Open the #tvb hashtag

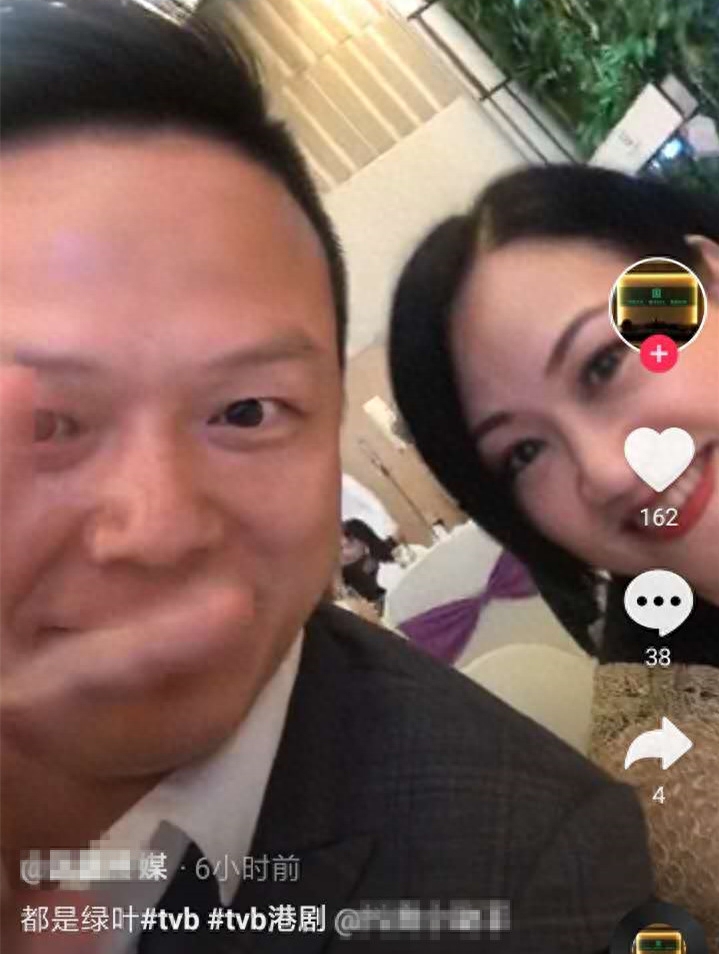coord(170,919)
